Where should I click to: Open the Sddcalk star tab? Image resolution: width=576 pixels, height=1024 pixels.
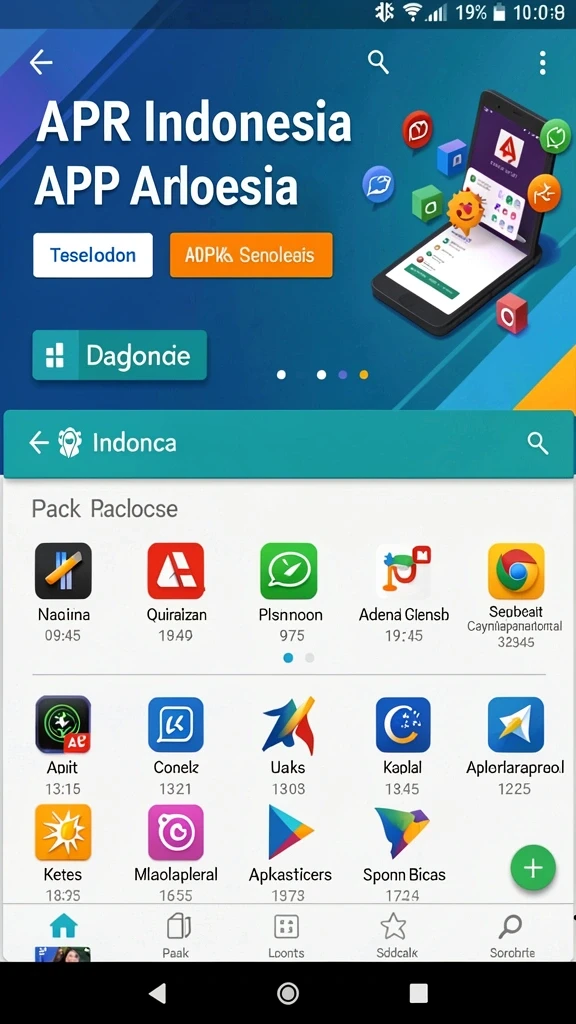[x=393, y=935]
